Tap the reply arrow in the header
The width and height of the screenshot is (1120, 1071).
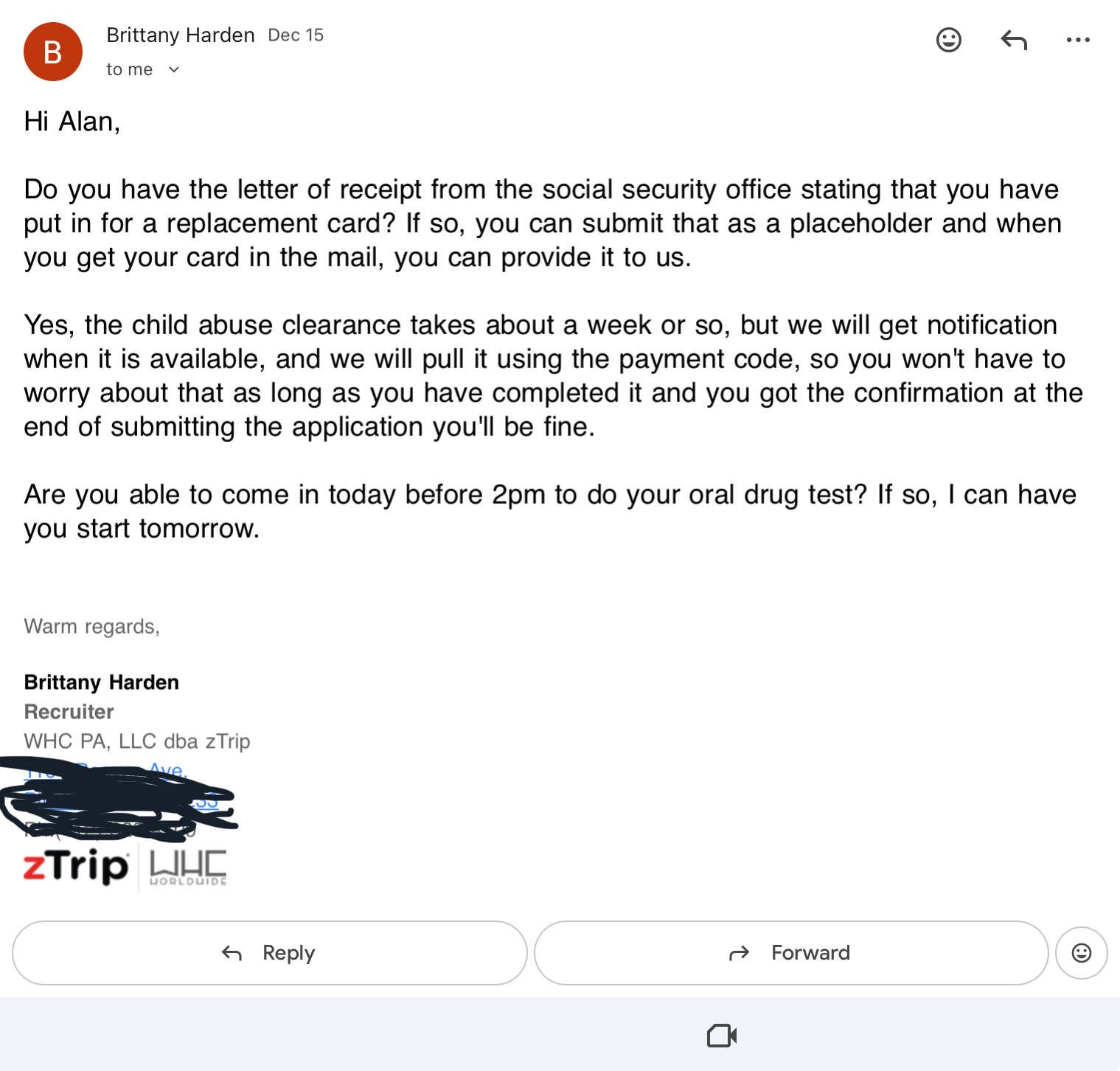pos(1014,40)
